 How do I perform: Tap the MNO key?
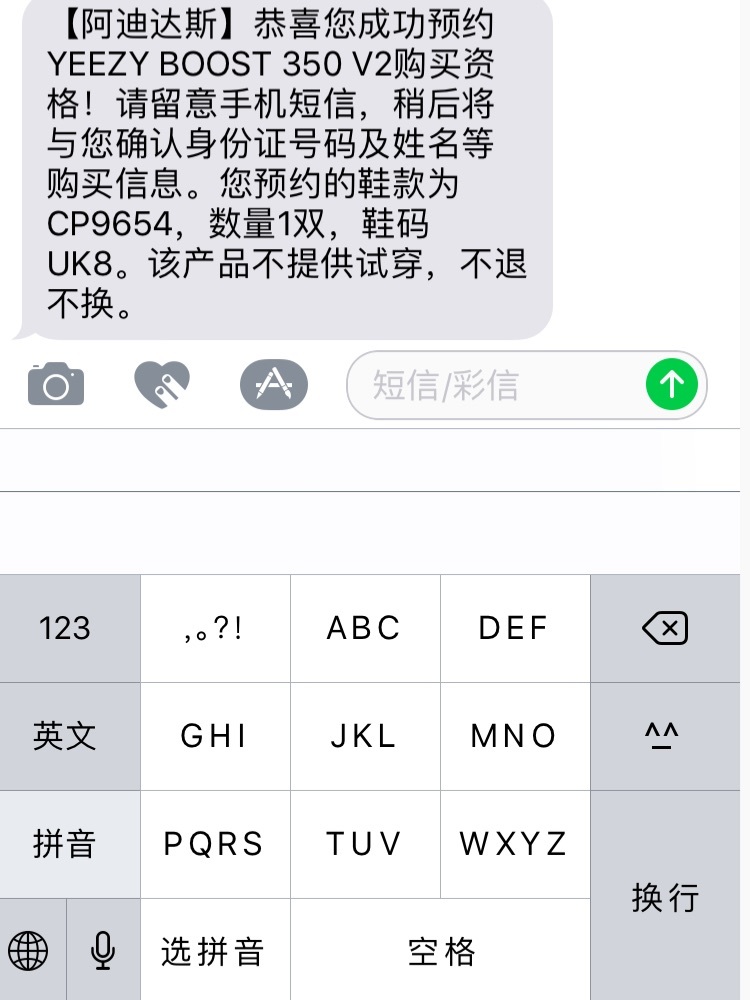pos(514,736)
